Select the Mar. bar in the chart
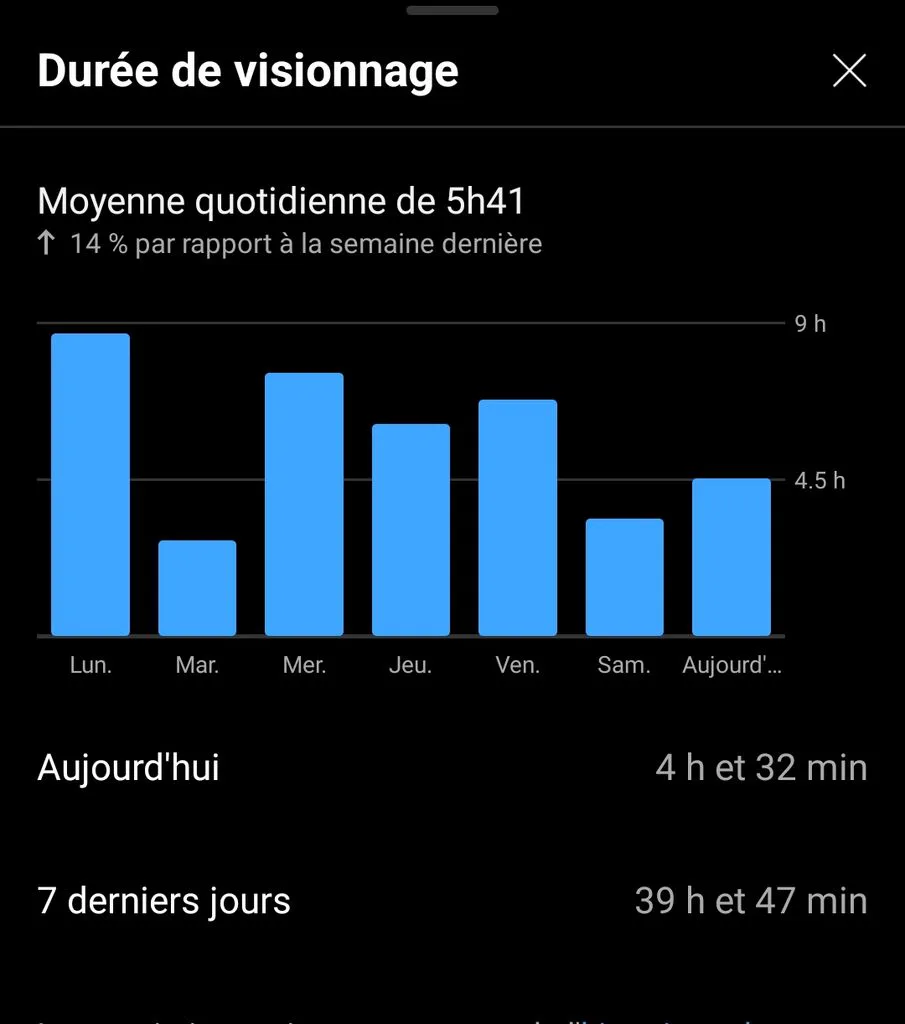Image resolution: width=905 pixels, height=1024 pixels. pyautogui.click(x=197, y=588)
